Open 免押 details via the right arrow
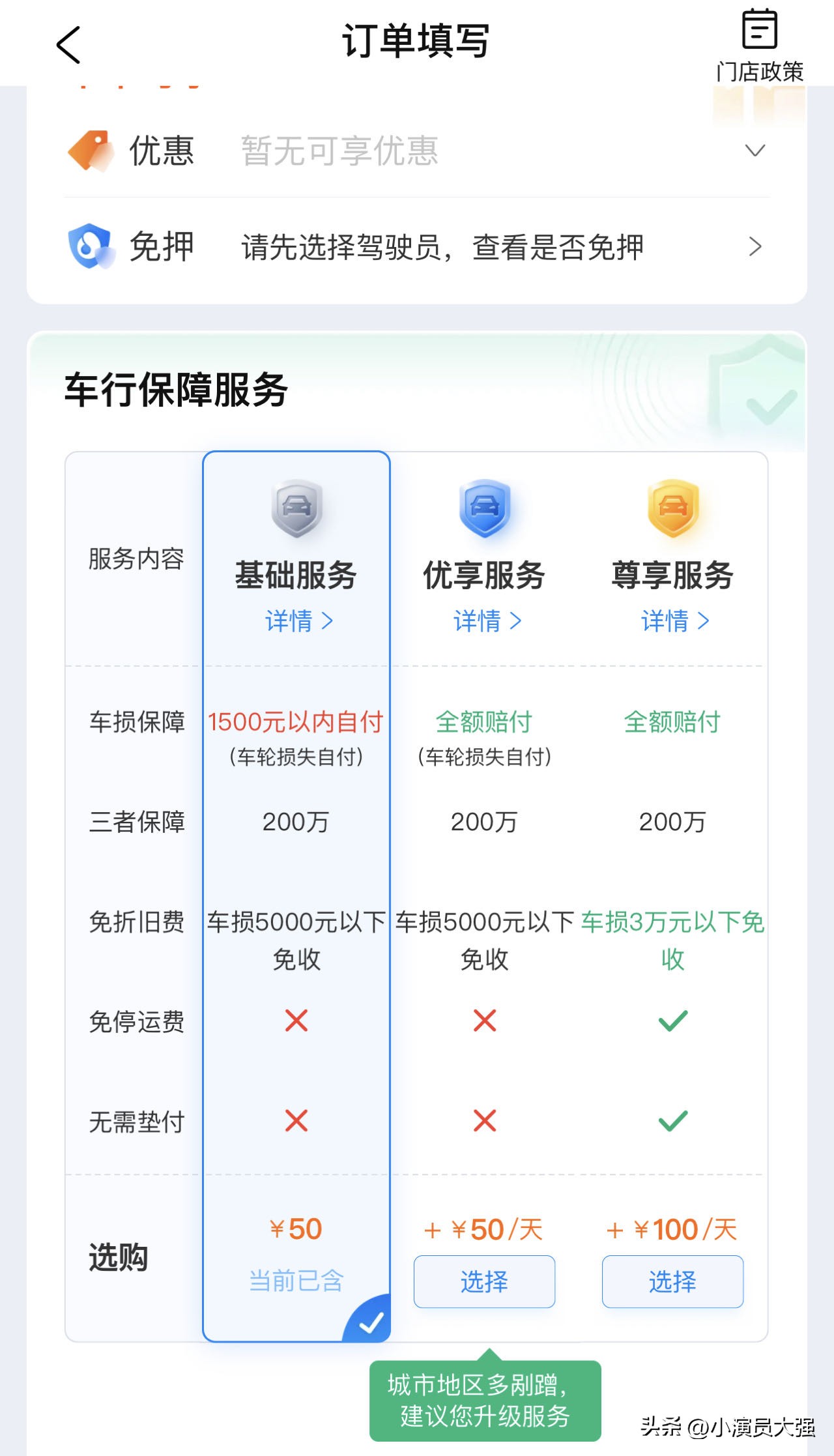834x1456 pixels. (x=755, y=246)
